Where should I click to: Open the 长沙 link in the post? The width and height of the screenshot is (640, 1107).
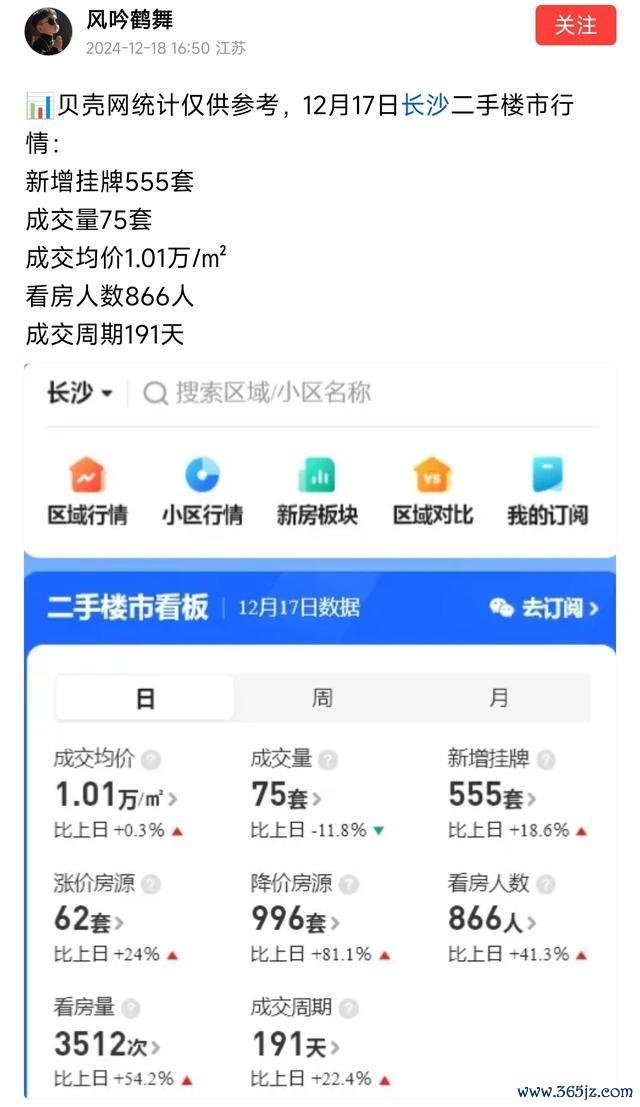point(425,105)
